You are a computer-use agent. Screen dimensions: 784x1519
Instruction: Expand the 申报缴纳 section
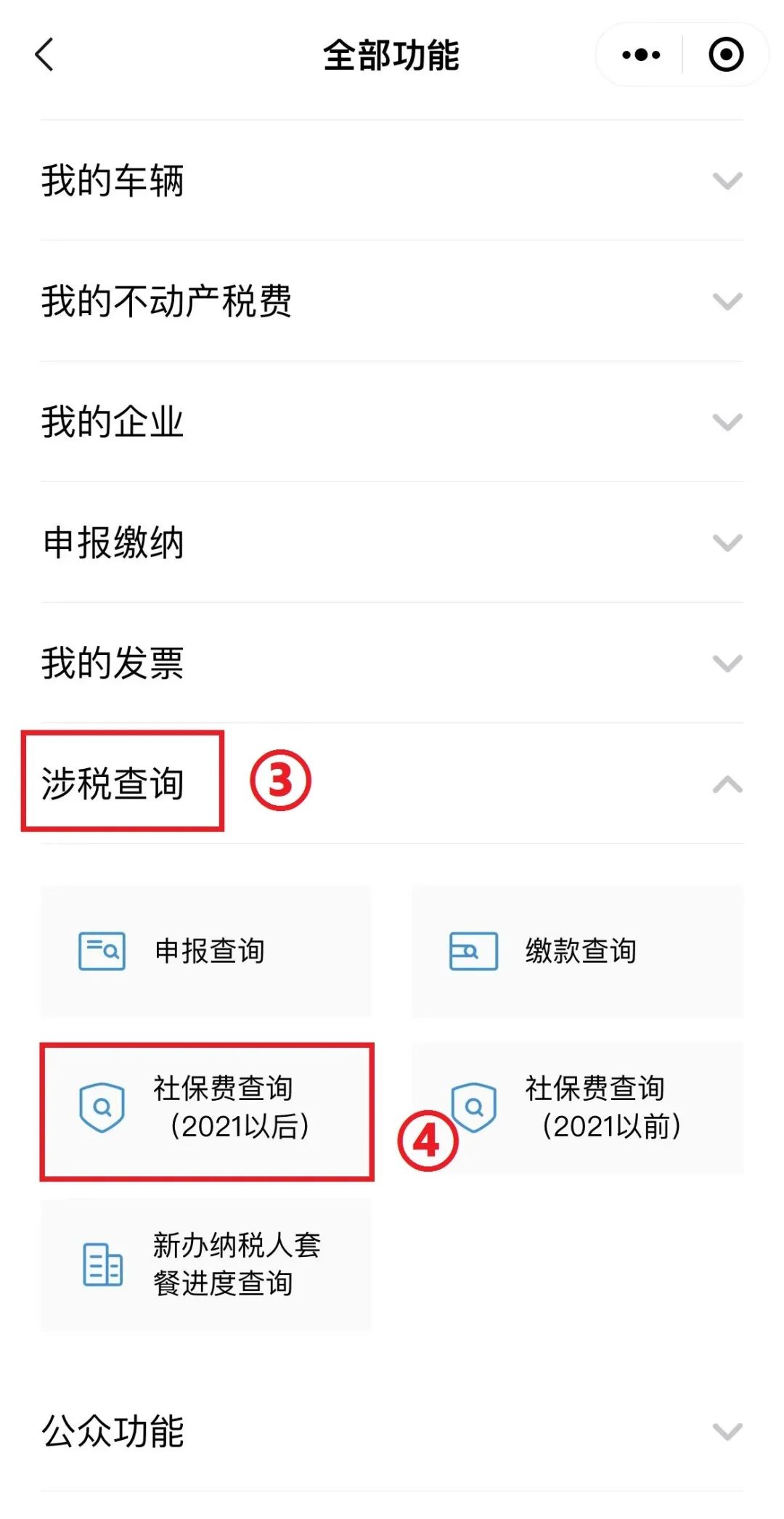[392, 542]
